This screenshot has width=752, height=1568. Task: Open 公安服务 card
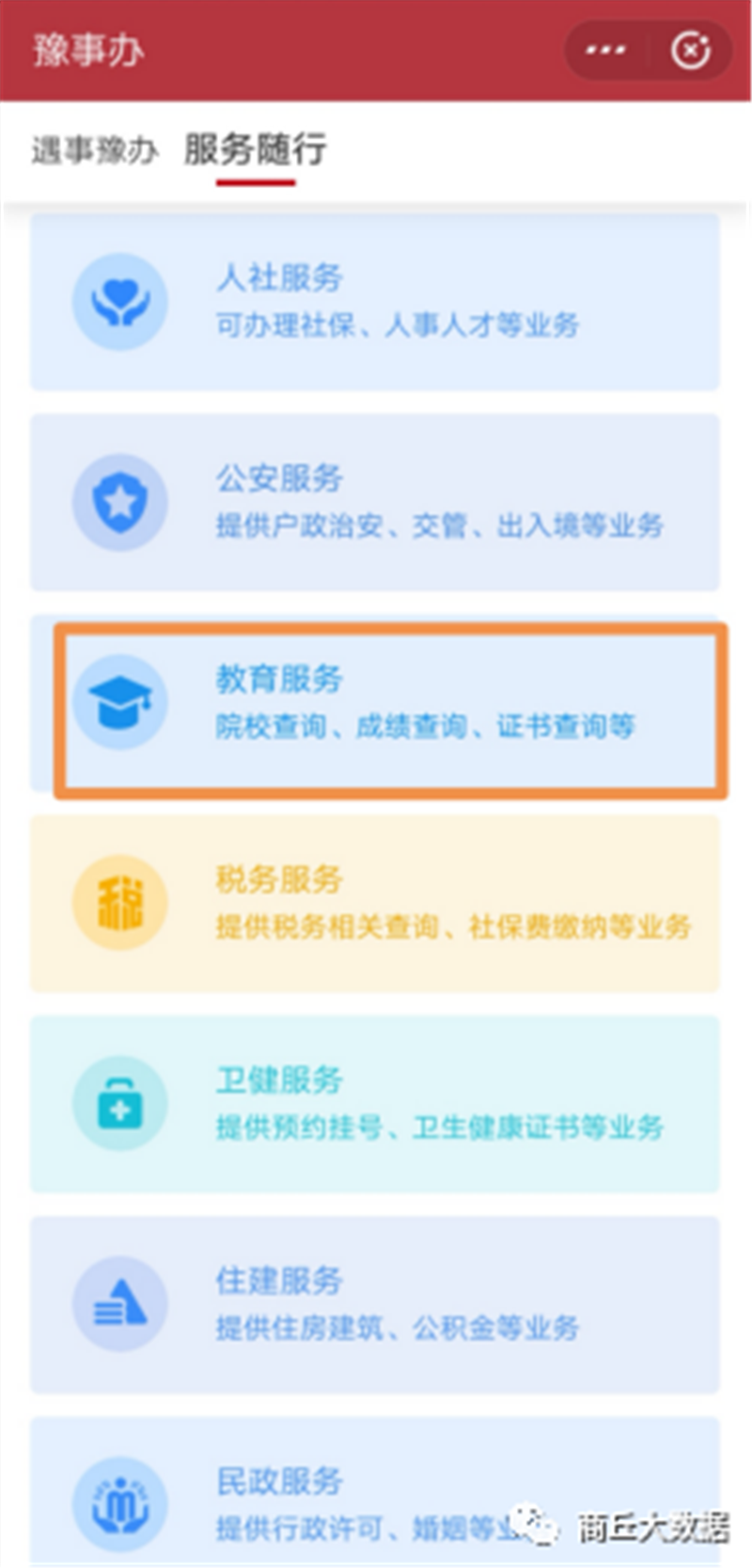coord(375,502)
